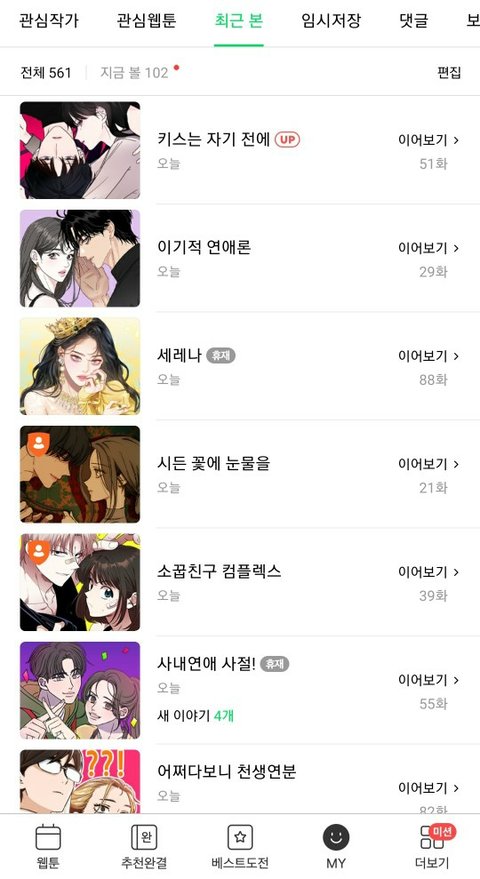Open the 시든 꽃에 눈물을 thumbnail
The image size is (480, 879).
click(80, 474)
